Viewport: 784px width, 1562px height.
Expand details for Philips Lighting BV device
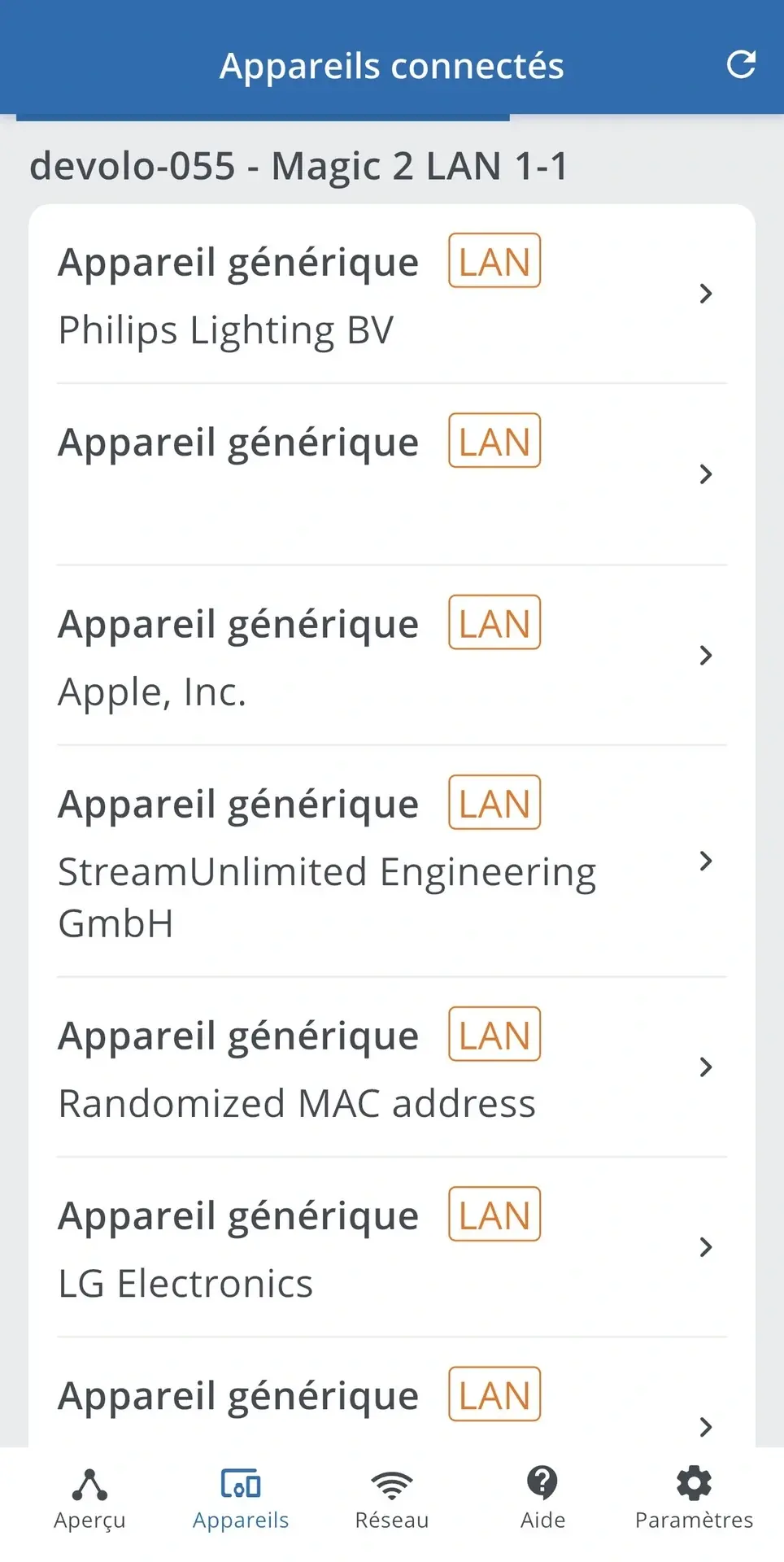pos(704,295)
